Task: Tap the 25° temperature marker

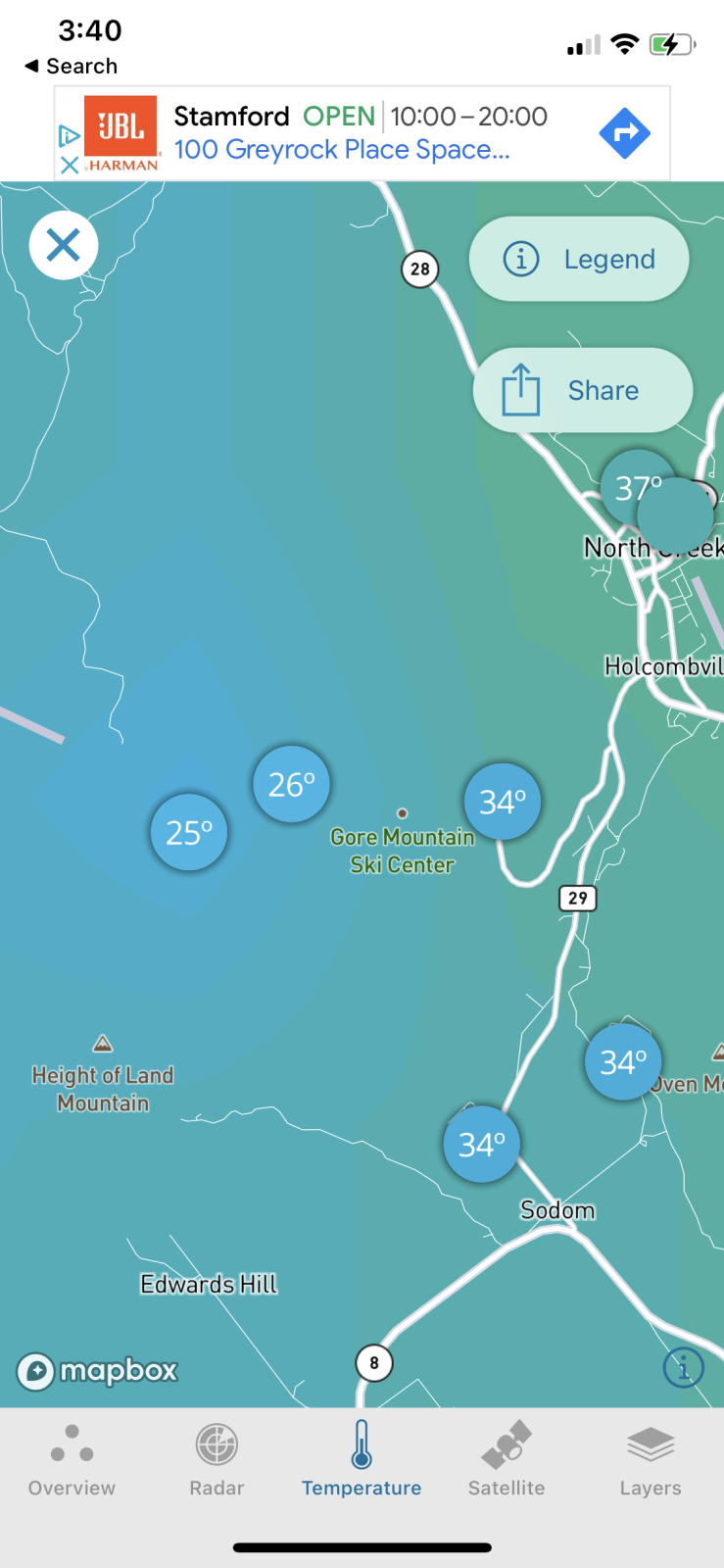Action: 189,832
